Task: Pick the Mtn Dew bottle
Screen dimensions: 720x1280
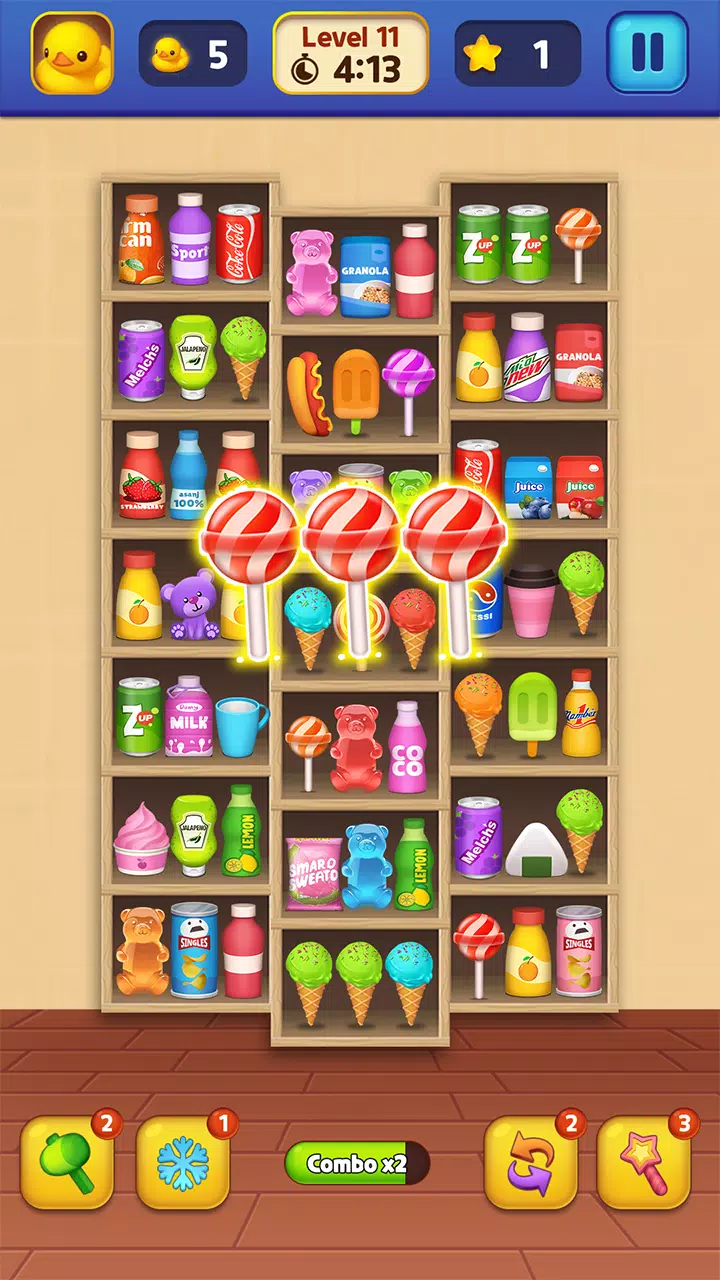Action: point(526,358)
